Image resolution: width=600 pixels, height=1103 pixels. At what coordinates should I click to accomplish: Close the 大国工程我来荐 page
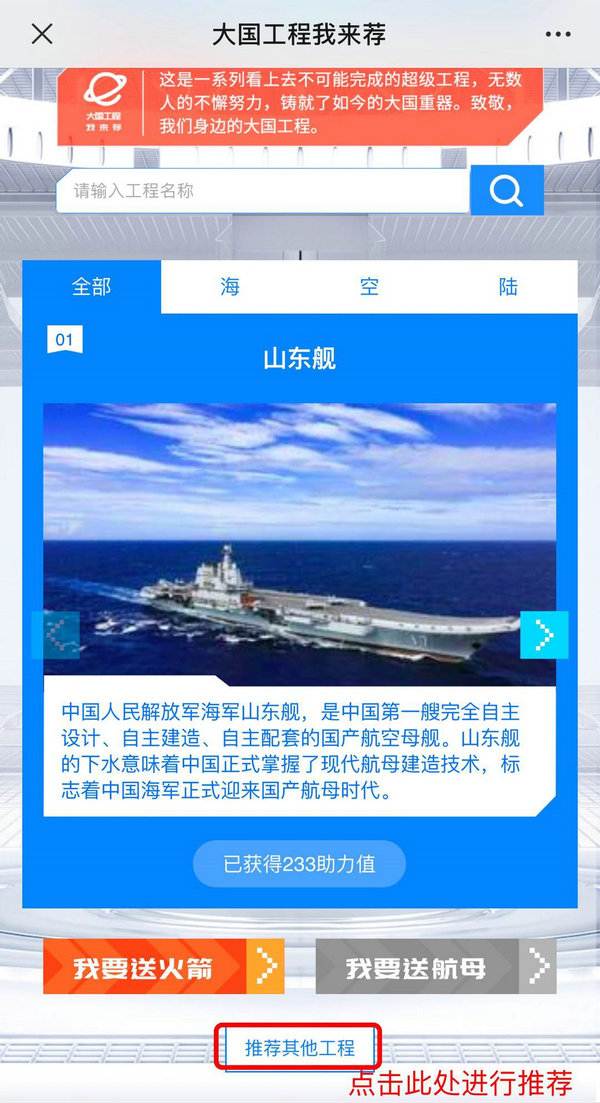click(41, 34)
